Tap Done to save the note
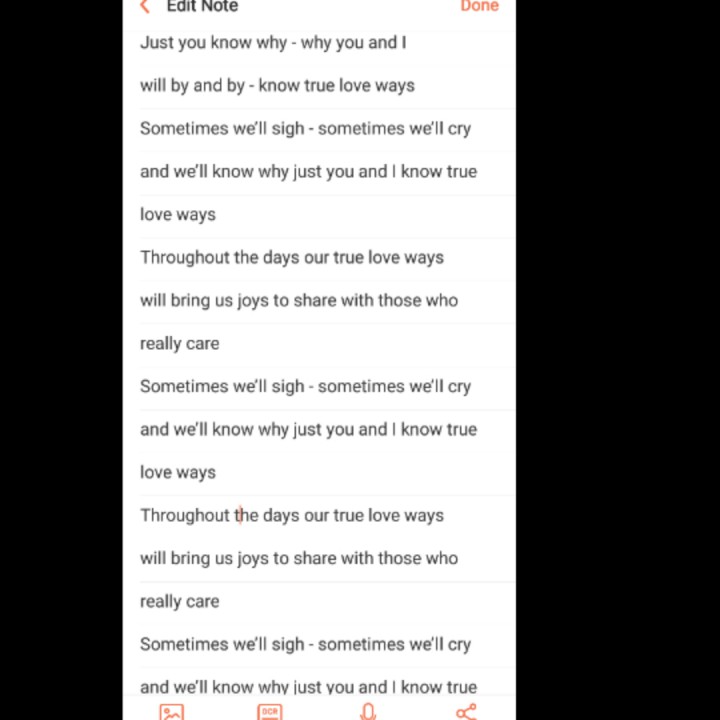This screenshot has height=720, width=720. point(479,6)
